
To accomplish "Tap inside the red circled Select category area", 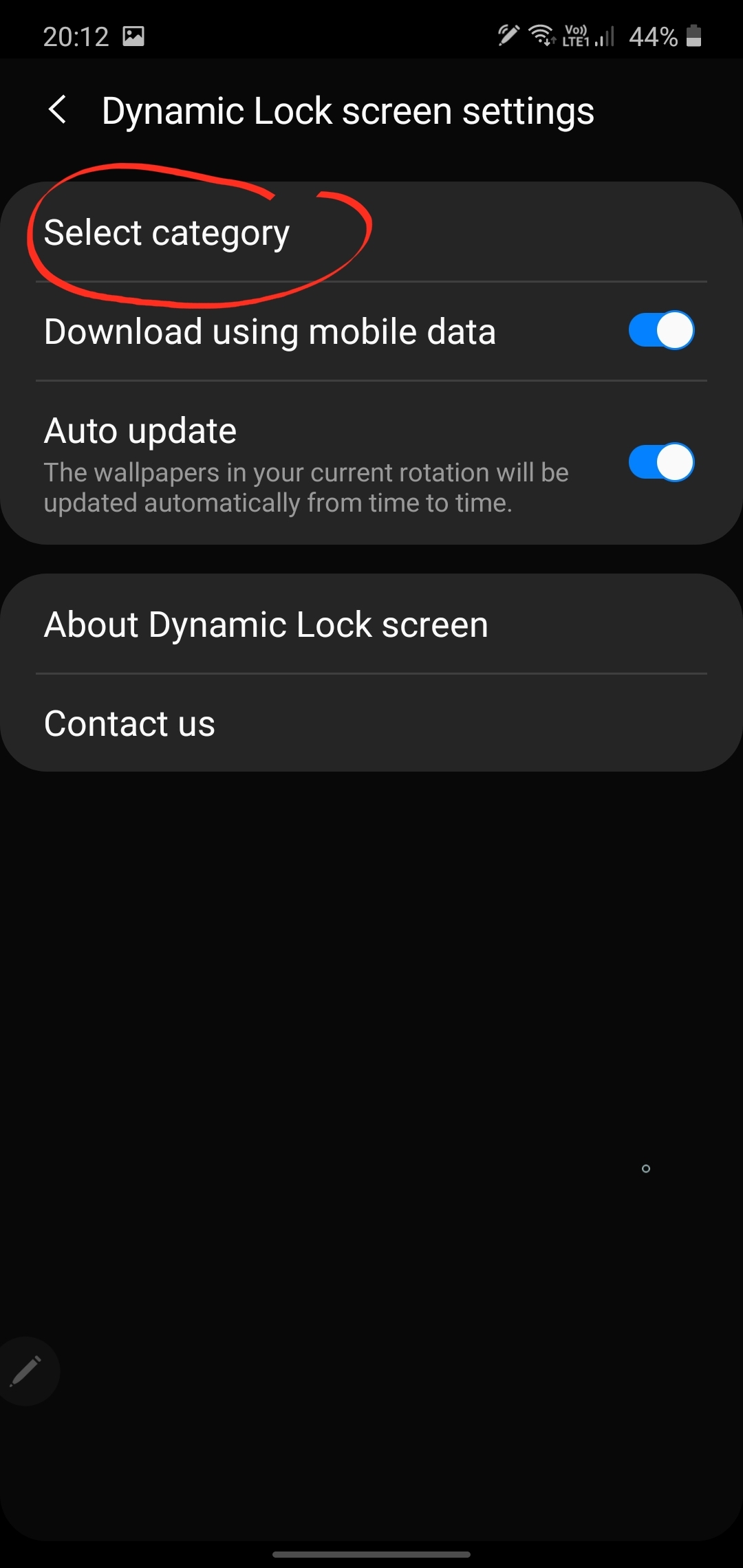I will click(193, 234).
